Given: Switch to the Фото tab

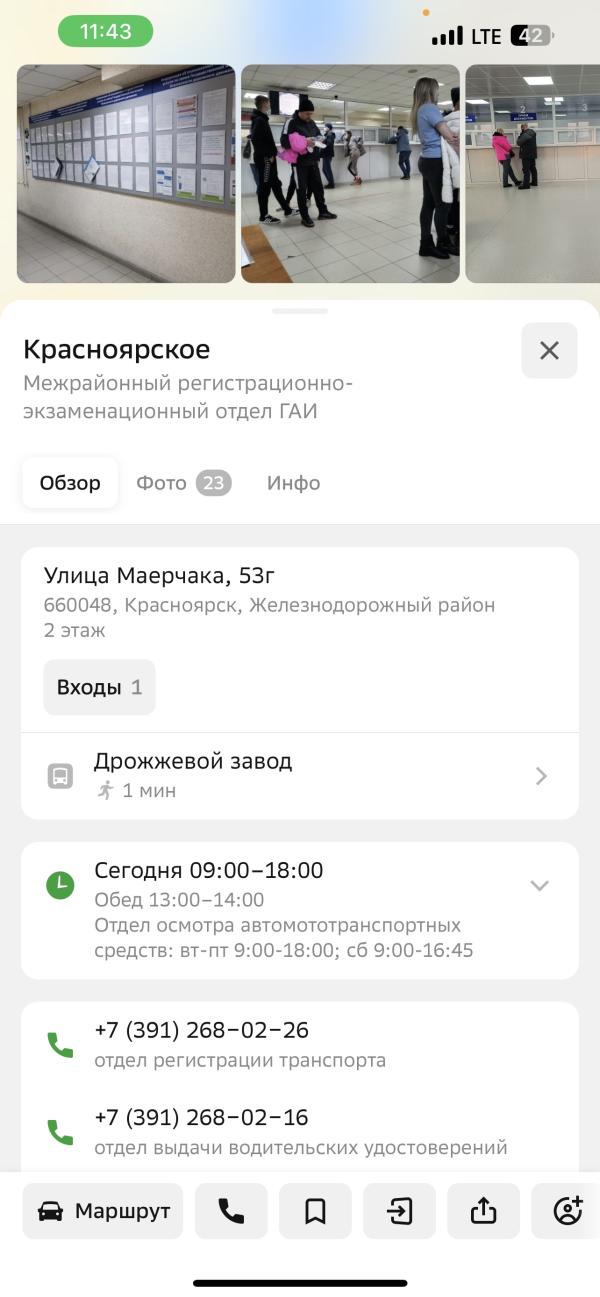Looking at the screenshot, I should (x=183, y=483).
